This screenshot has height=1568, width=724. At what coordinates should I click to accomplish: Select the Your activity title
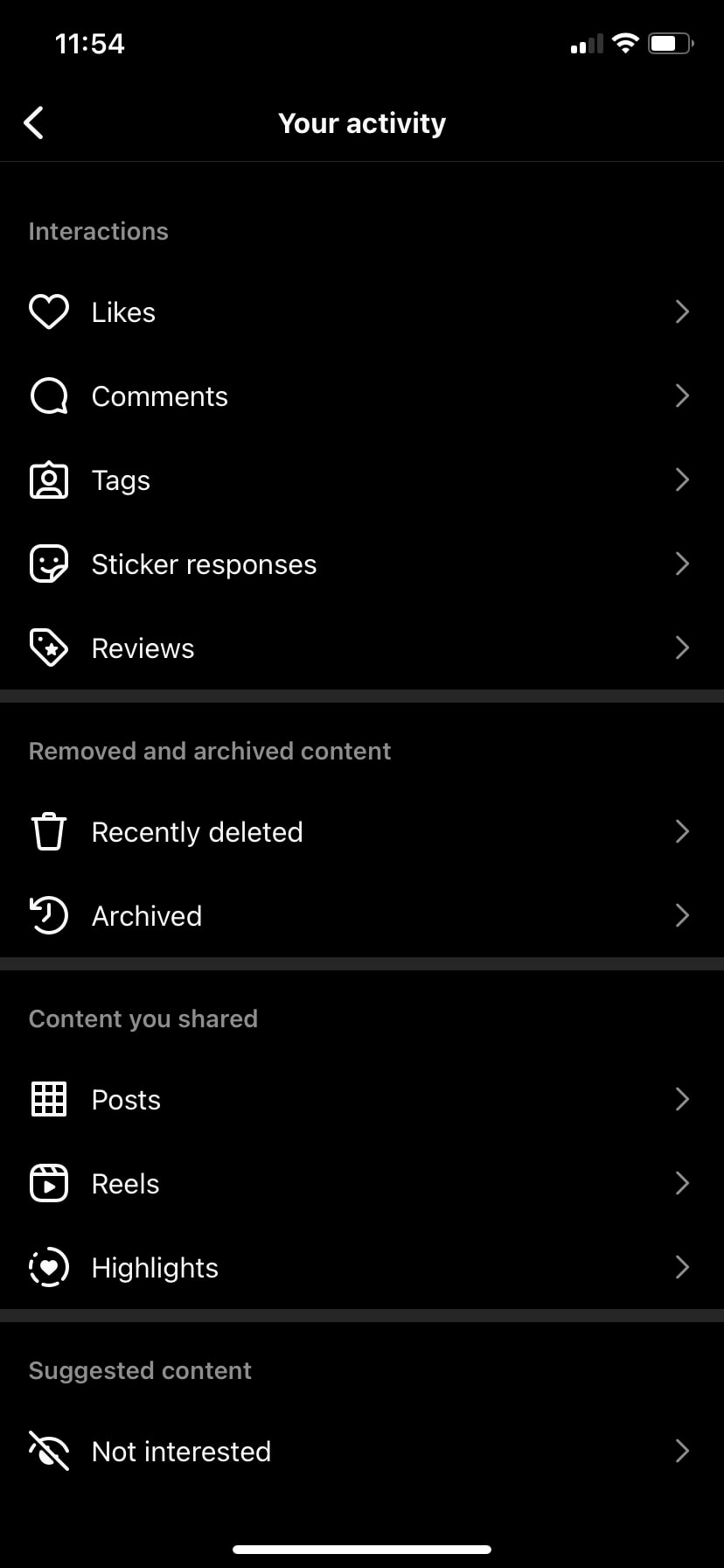point(362,122)
